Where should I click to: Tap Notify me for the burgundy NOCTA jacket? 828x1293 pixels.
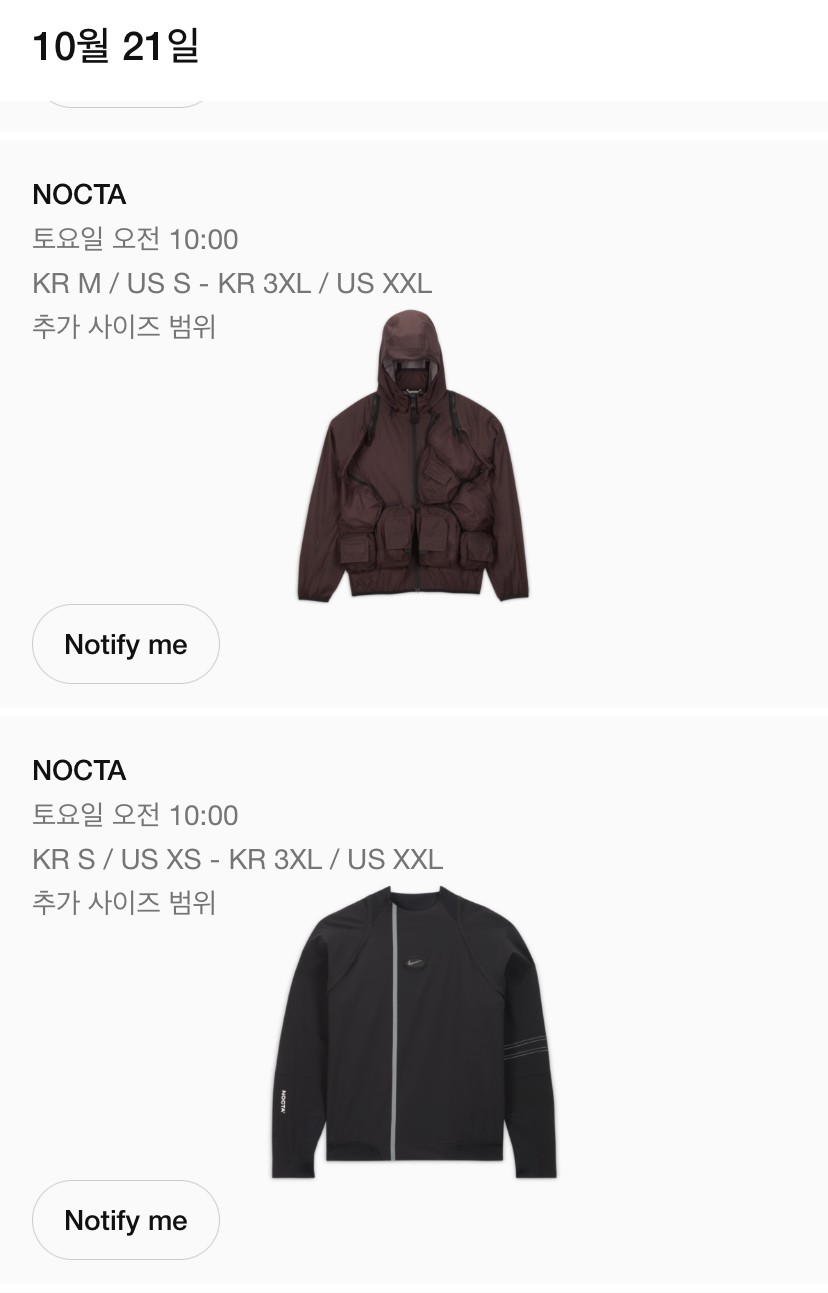pyautogui.click(x=126, y=644)
